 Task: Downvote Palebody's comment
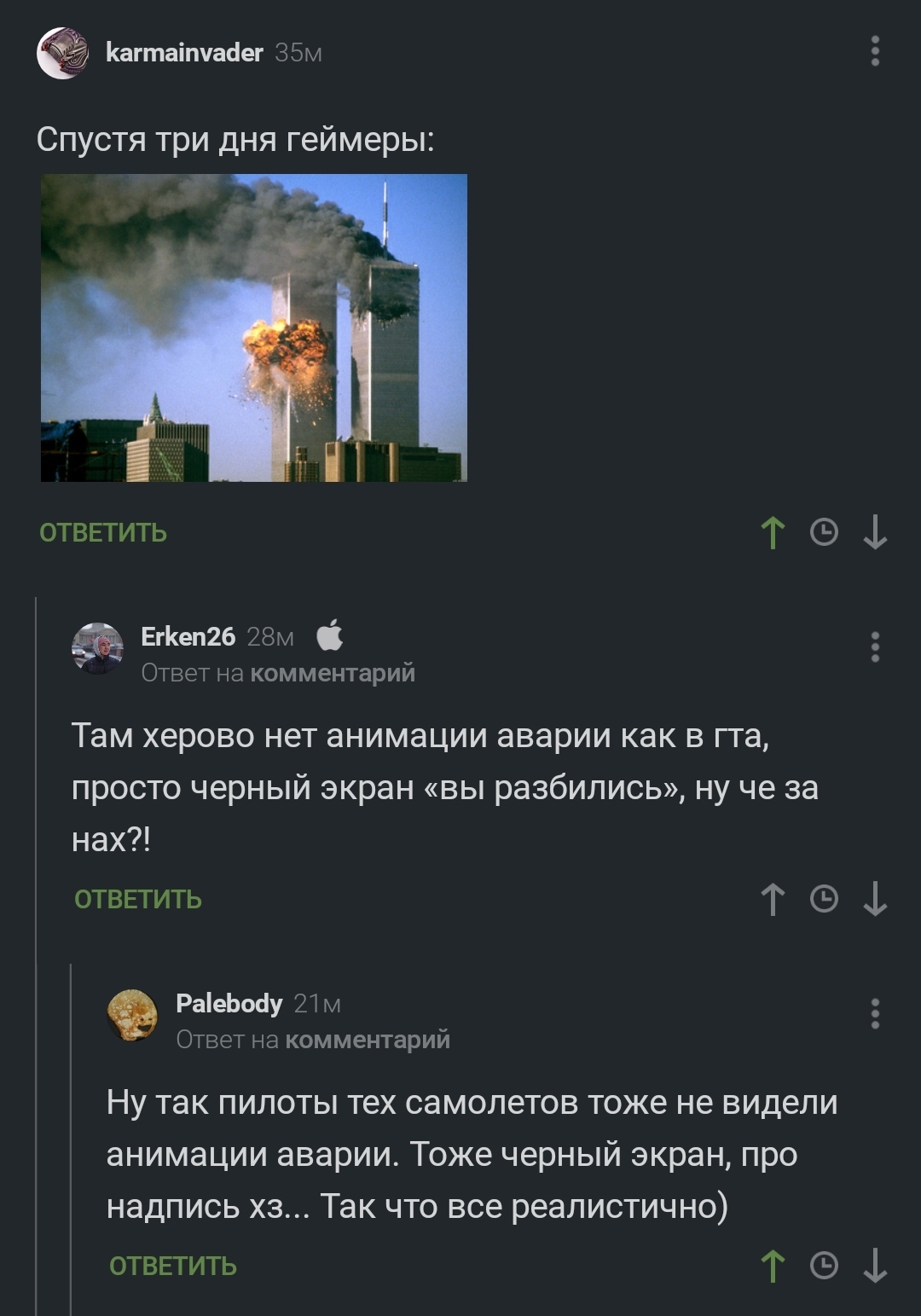875,1267
